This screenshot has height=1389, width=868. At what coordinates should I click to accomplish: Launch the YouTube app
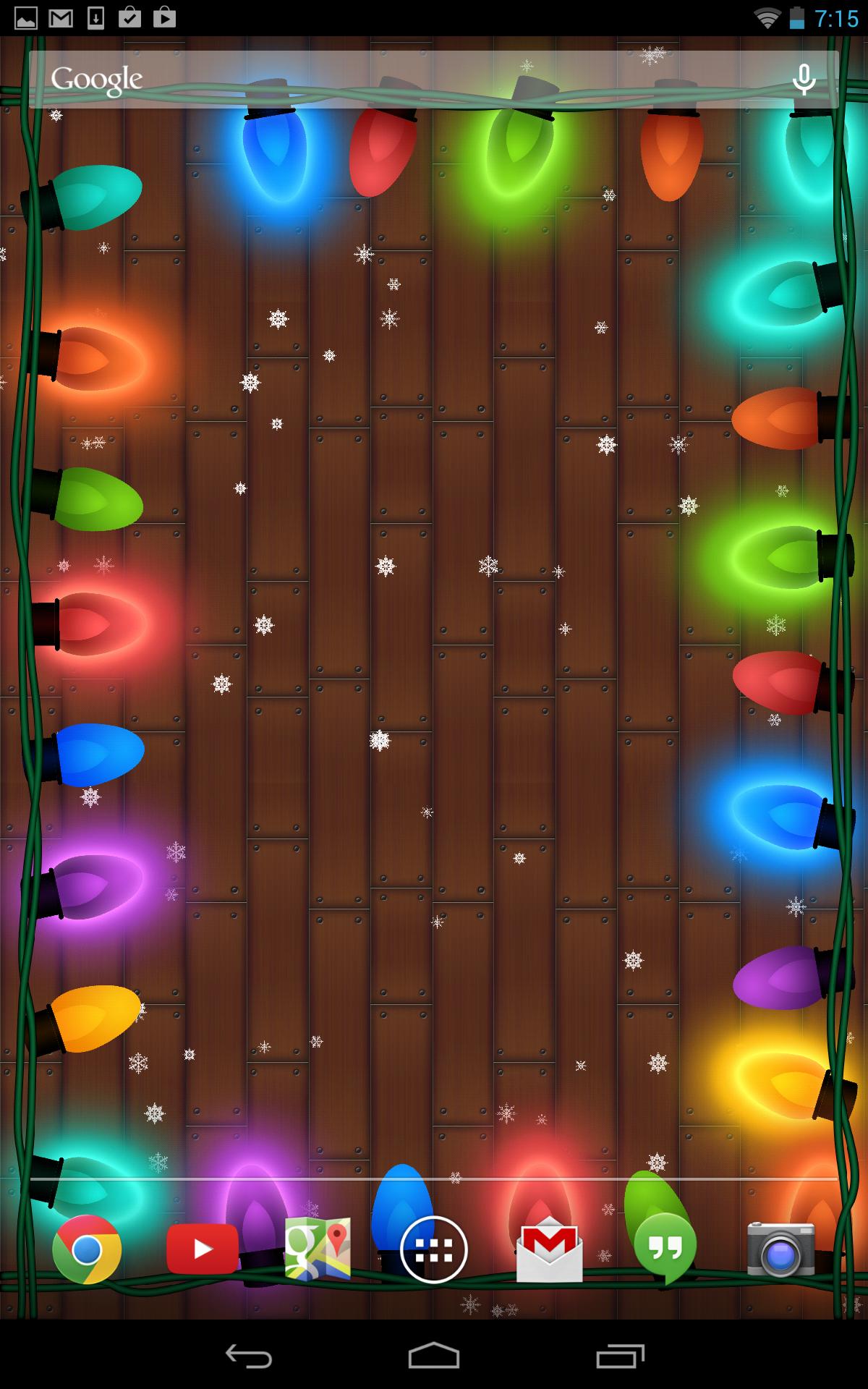pos(203,1249)
